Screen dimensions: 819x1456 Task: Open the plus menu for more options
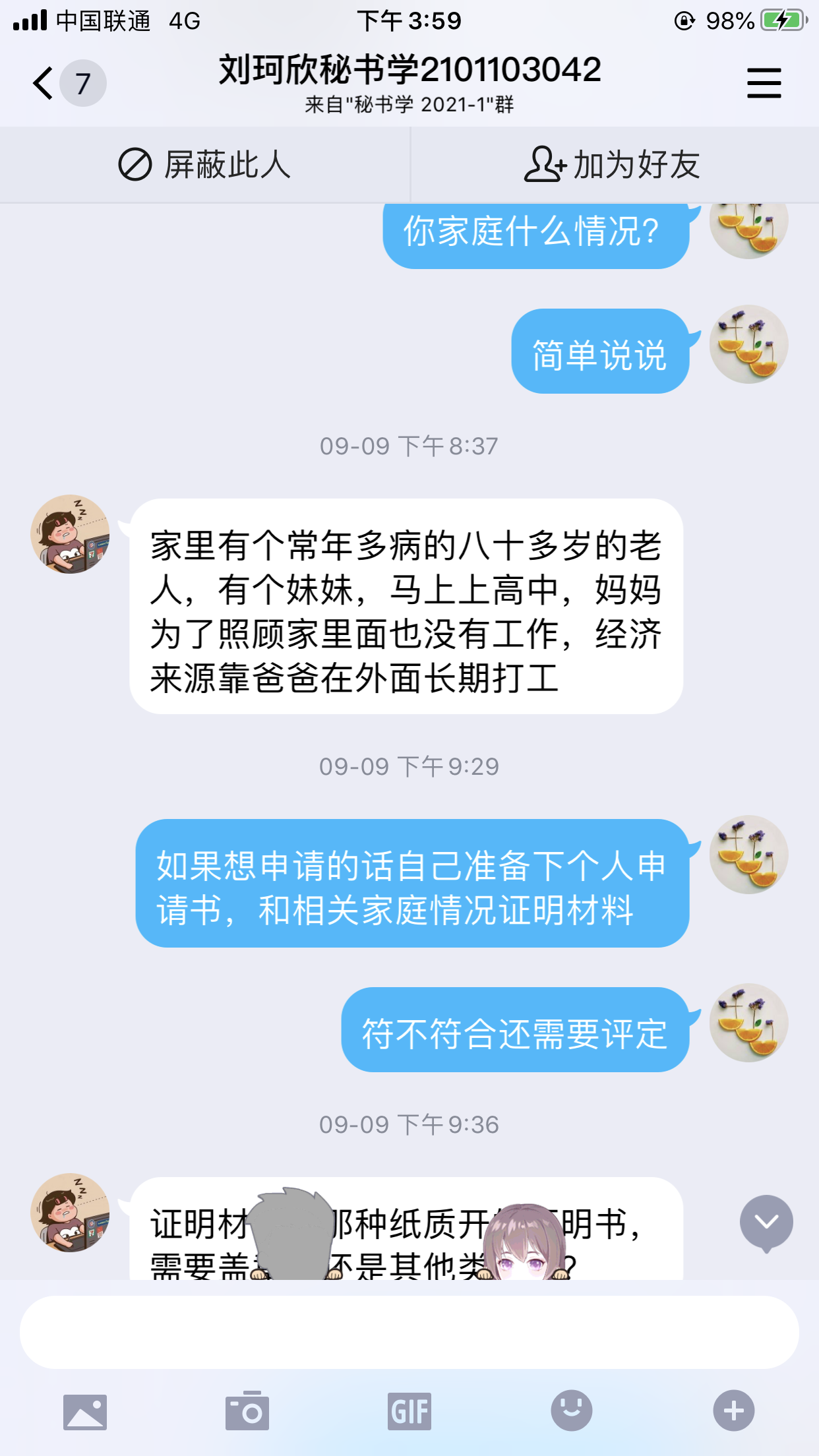tap(734, 1410)
